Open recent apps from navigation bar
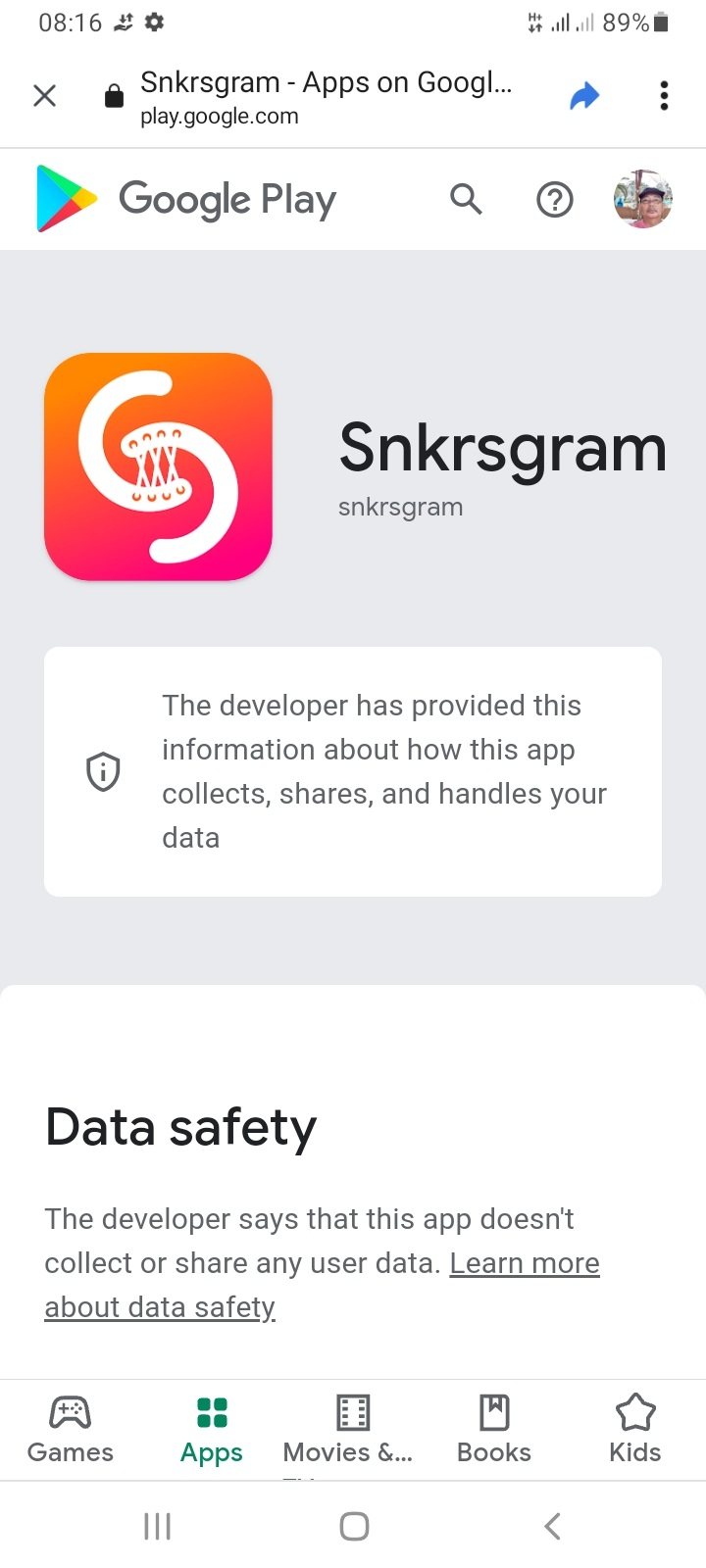Screen dimensions: 706x1568 click(x=157, y=1526)
